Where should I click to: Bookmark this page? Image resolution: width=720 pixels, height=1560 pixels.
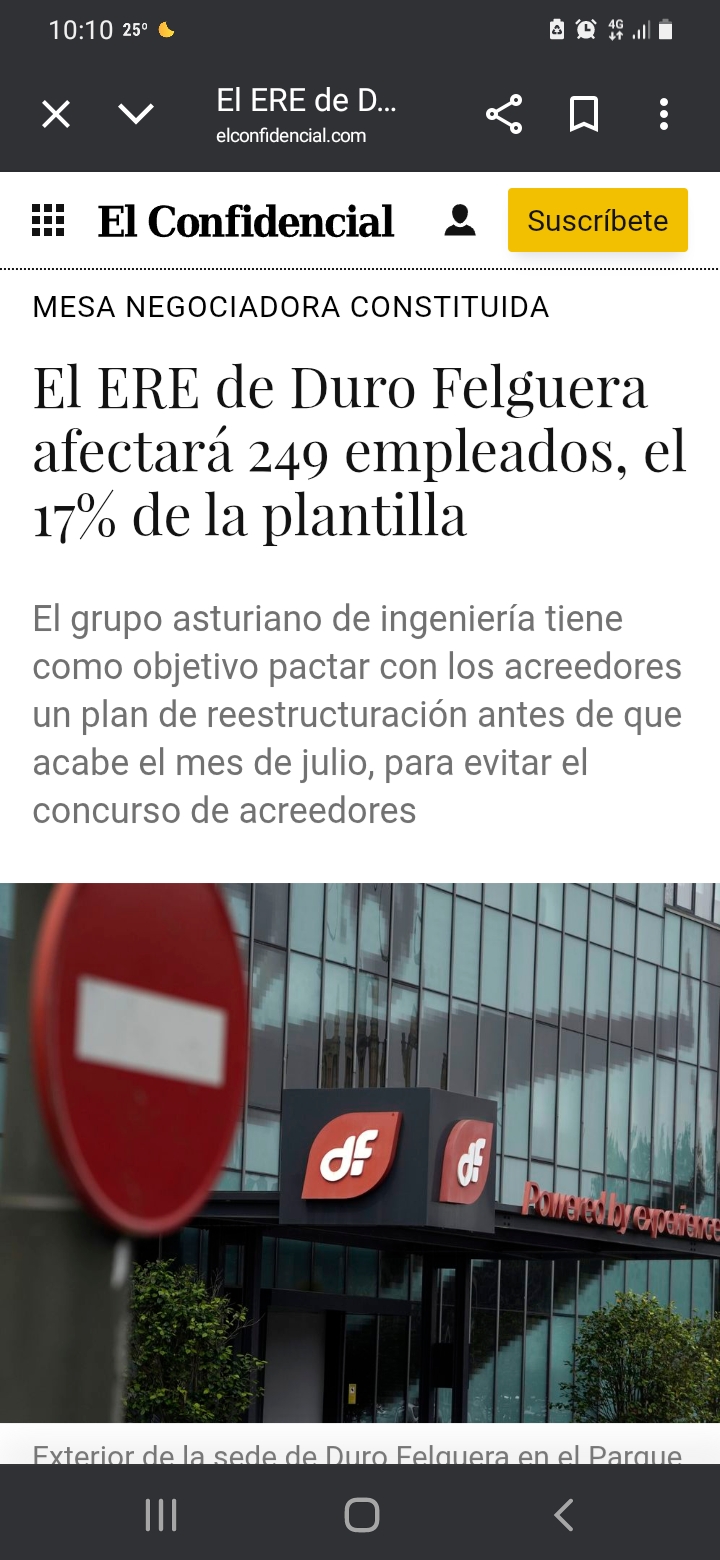[584, 115]
